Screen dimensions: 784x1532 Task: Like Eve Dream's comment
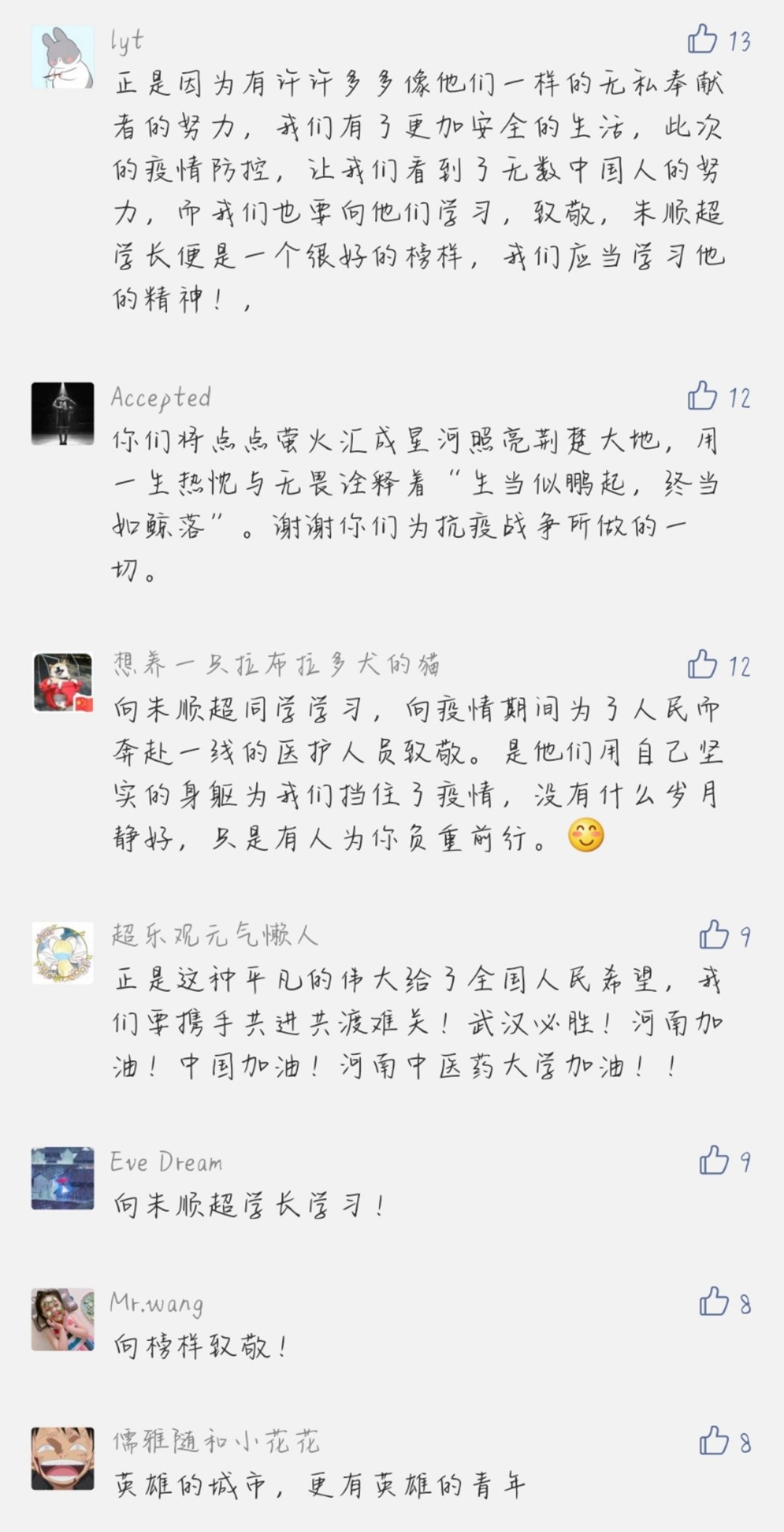pos(714,1160)
